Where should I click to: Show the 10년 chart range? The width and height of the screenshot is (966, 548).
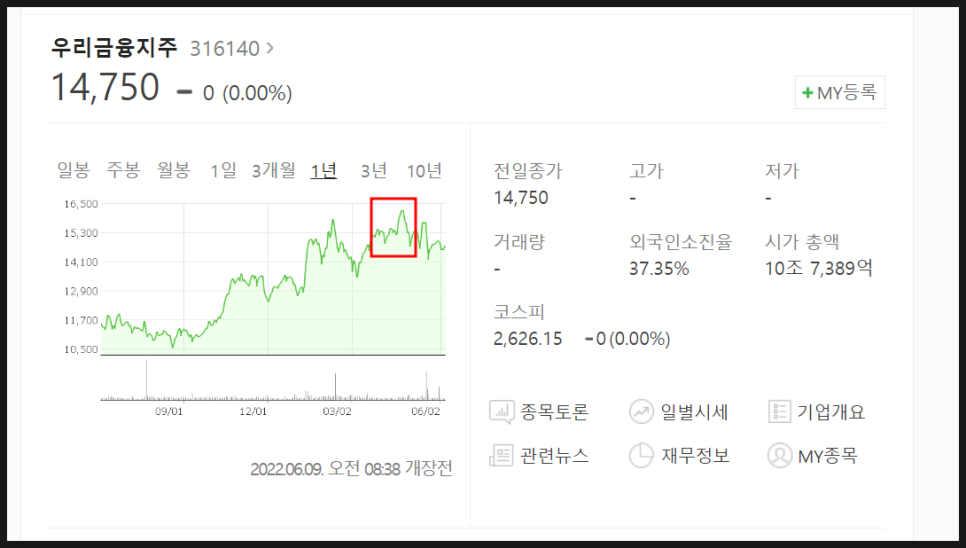pyautogui.click(x=425, y=171)
